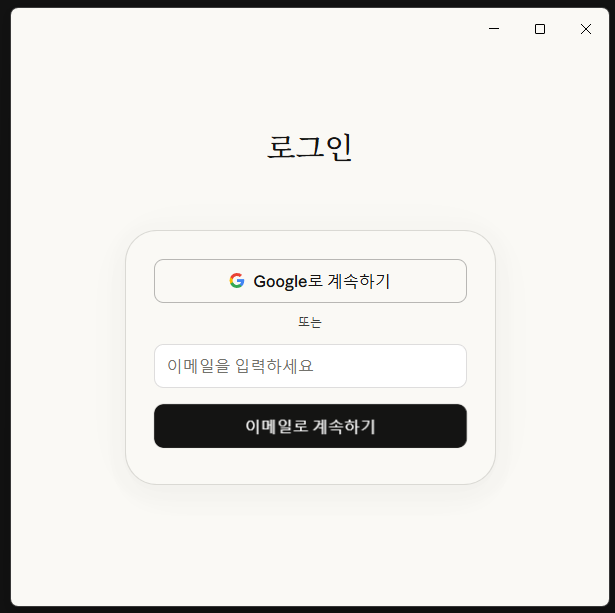Viewport: 615px width, 613px height.
Task: Maximize the login window
Action: tap(540, 29)
